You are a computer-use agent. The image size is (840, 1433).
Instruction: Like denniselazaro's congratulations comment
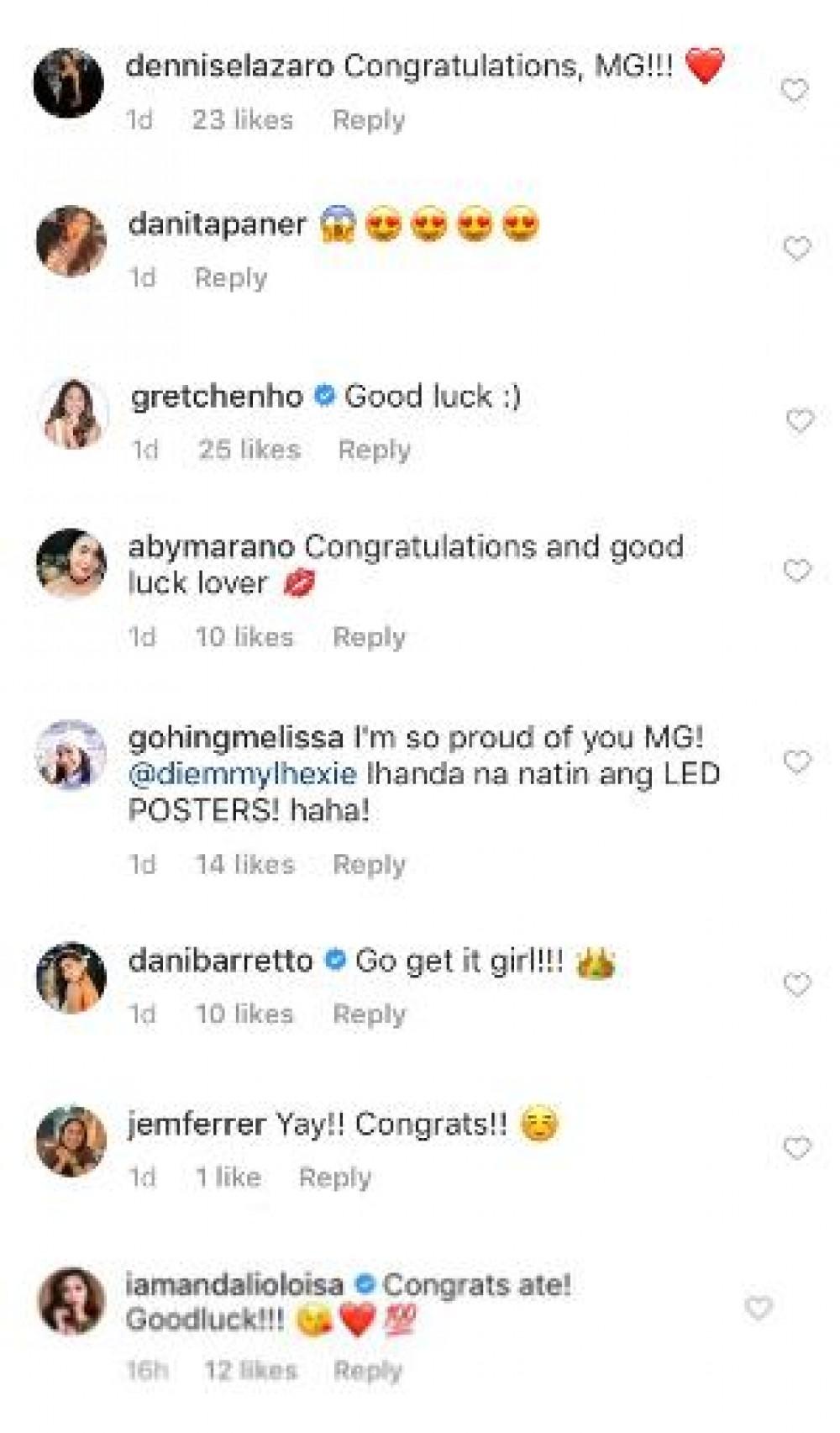click(x=795, y=90)
